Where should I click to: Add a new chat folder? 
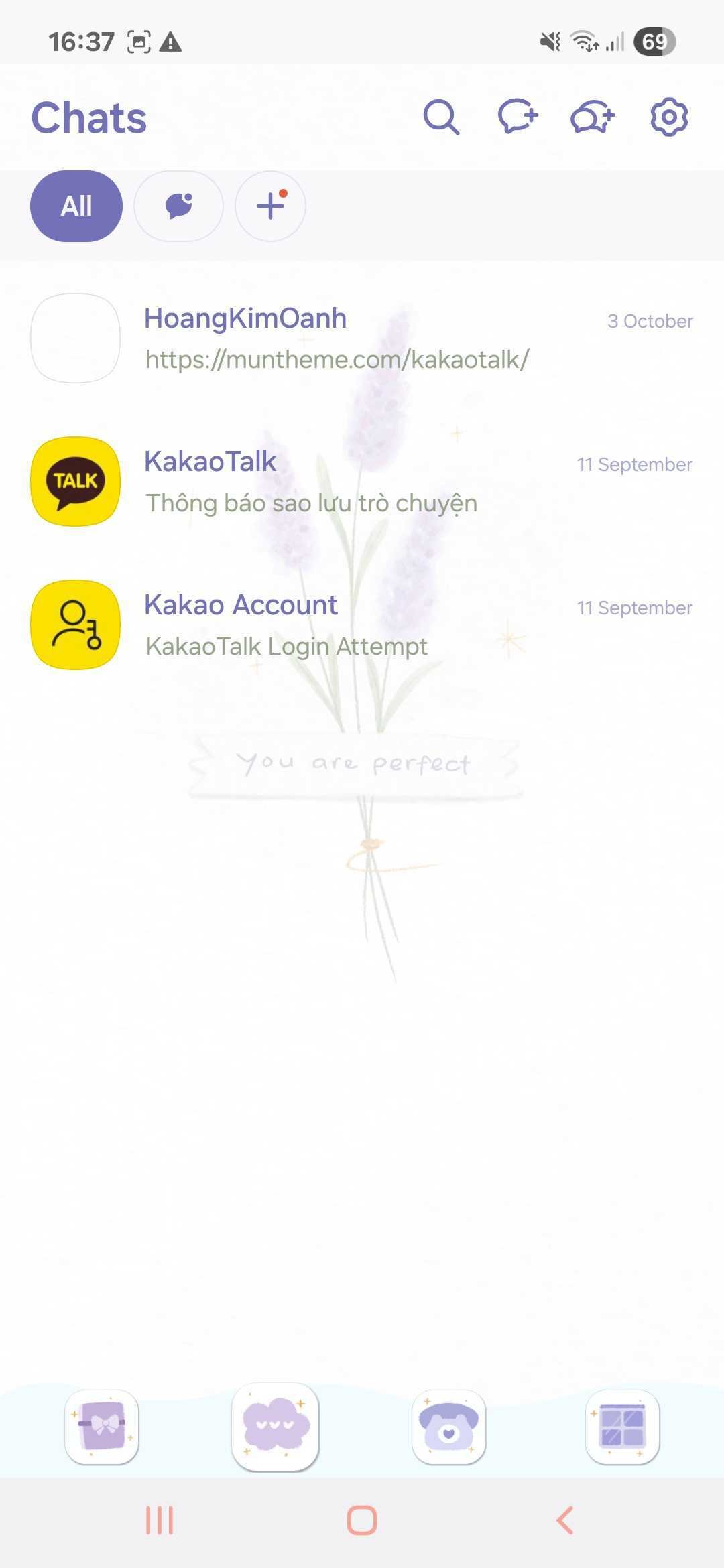[x=270, y=206]
